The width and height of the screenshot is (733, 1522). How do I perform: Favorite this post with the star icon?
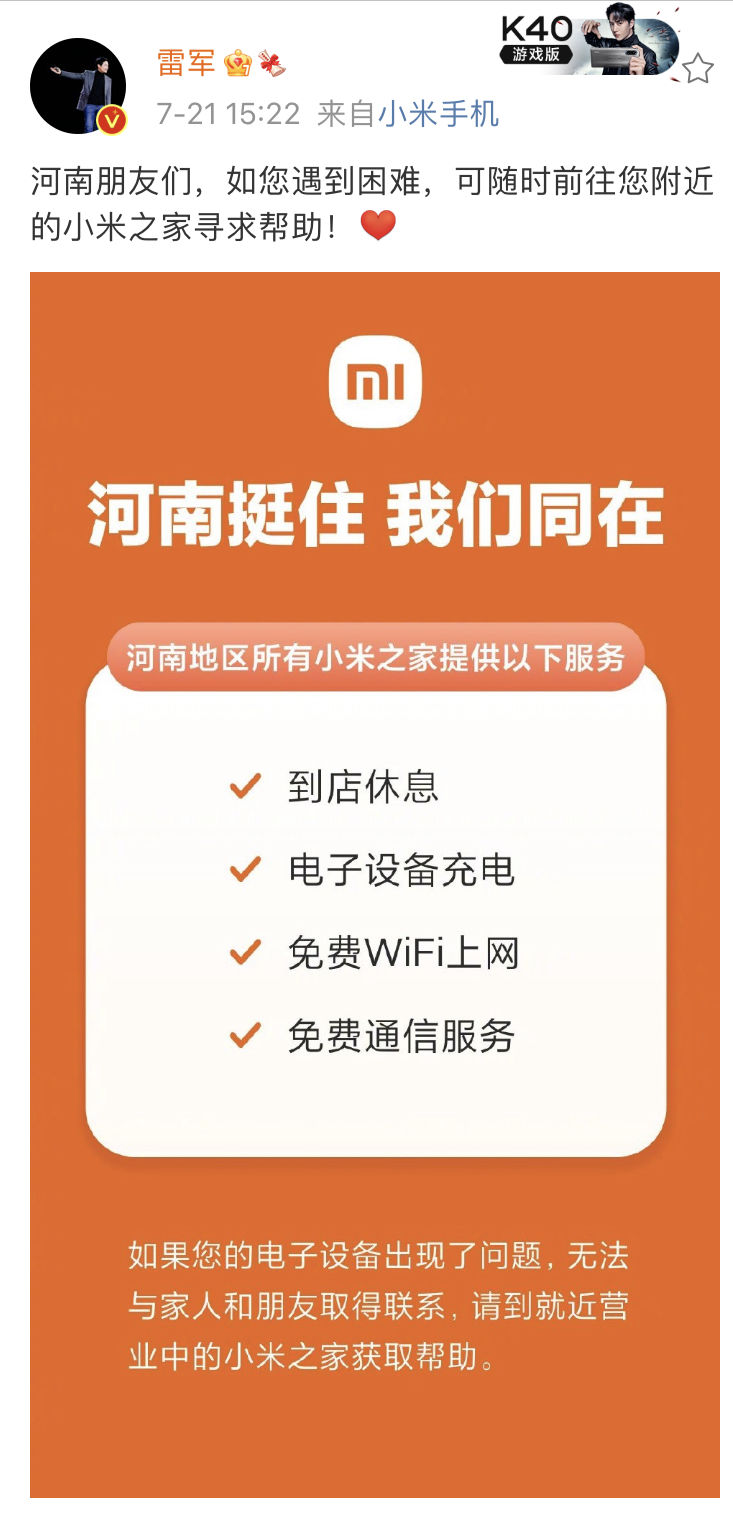(x=698, y=69)
